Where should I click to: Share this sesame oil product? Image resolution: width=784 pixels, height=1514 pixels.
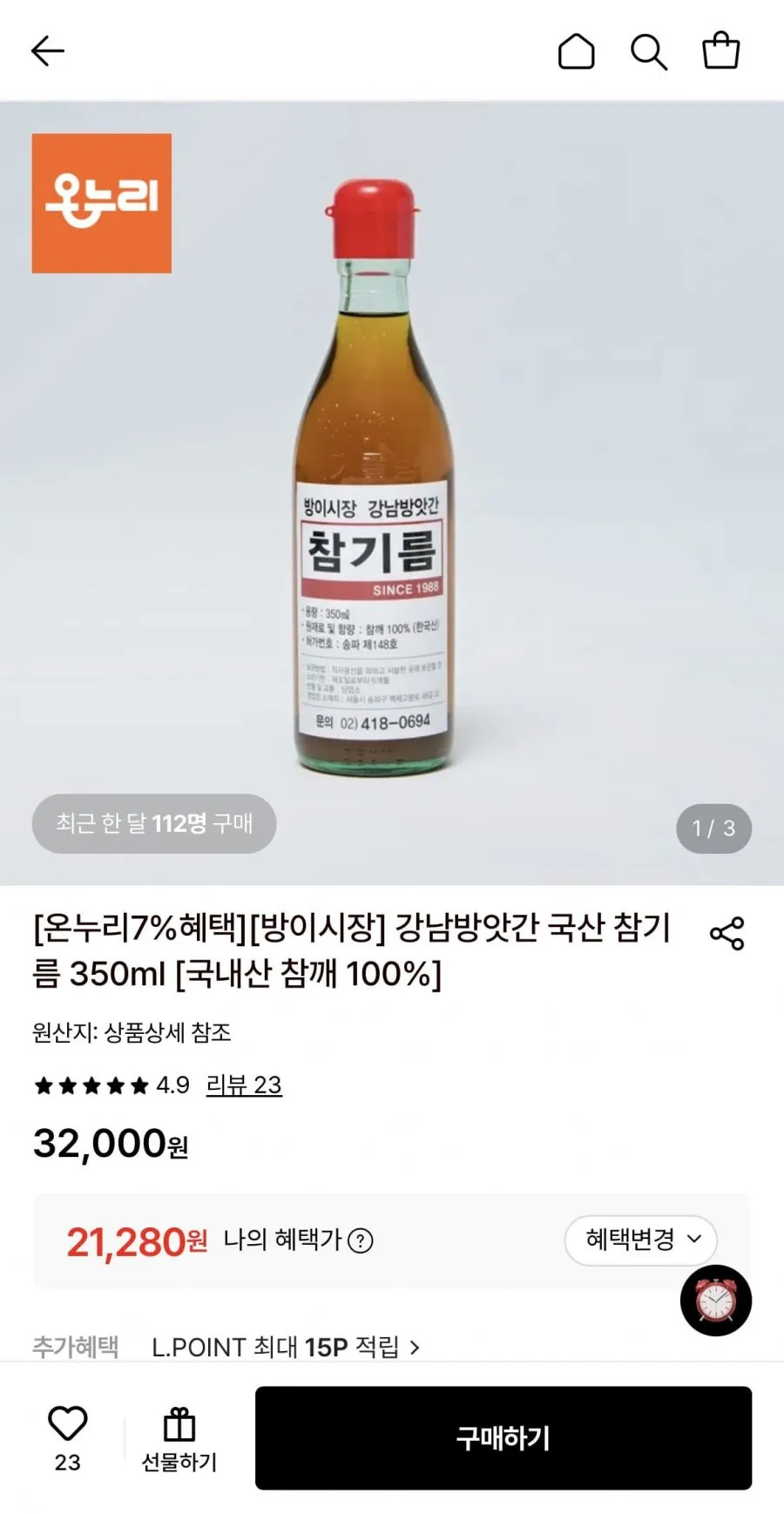coord(727,933)
